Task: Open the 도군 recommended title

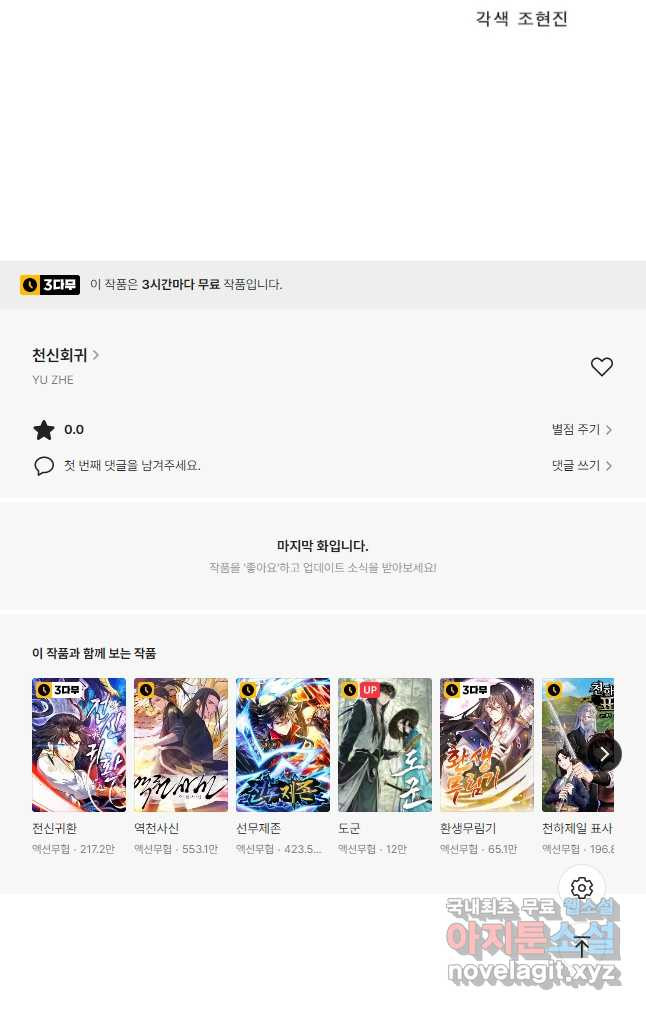Action: [385, 745]
